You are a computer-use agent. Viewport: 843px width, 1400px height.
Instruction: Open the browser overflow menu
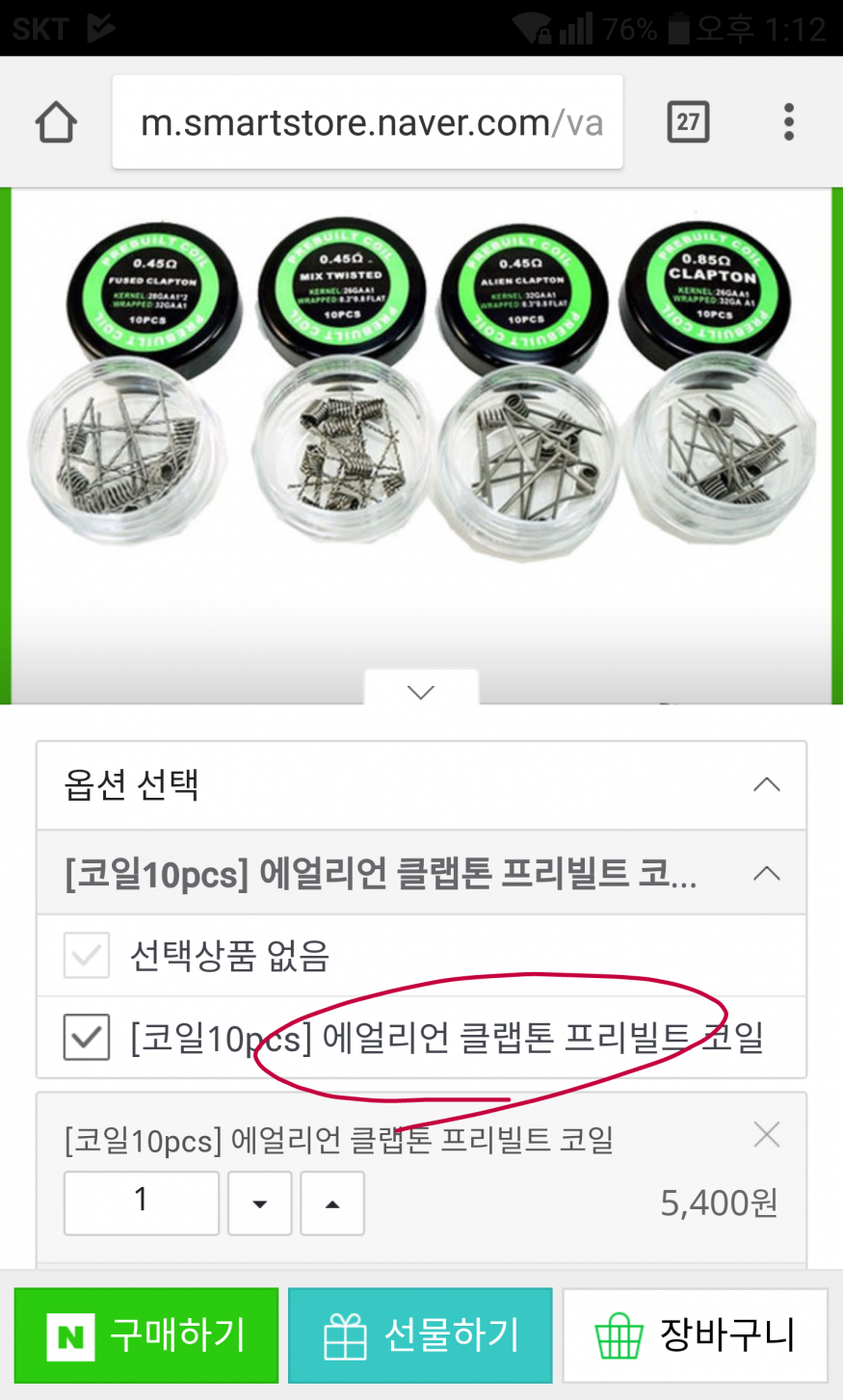pos(788,122)
